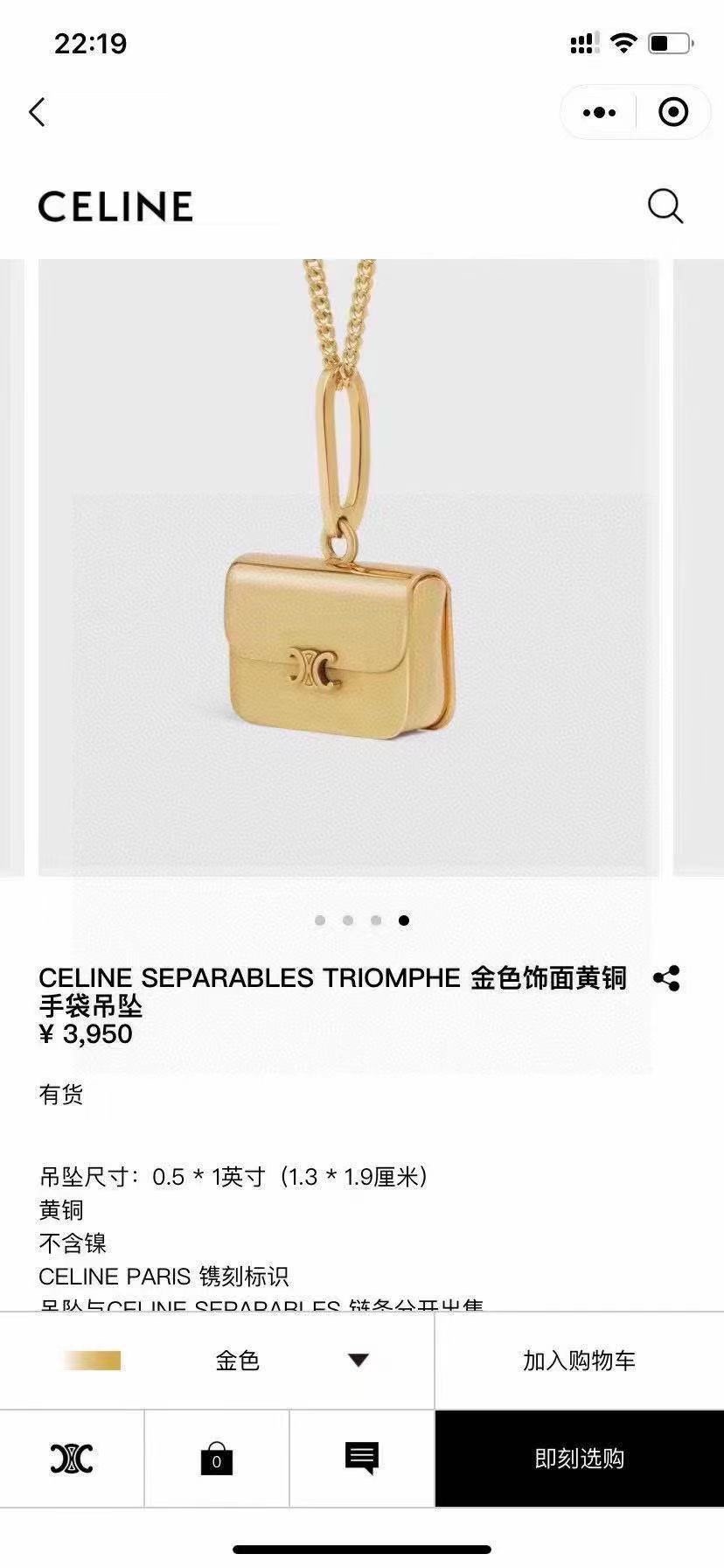Close the mini program with the circle button
Screen dimensions: 724x1568
click(673, 112)
